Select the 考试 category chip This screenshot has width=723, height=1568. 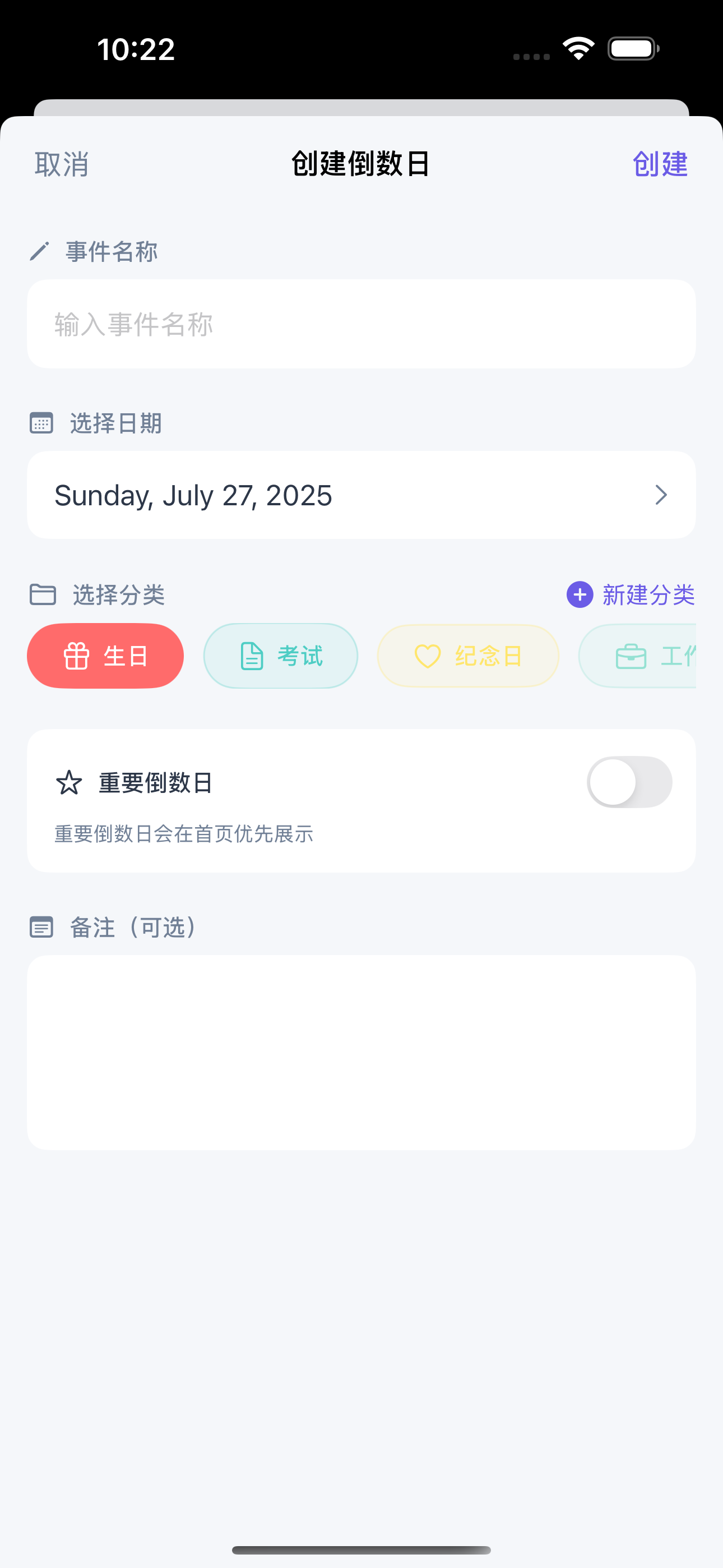(280, 656)
